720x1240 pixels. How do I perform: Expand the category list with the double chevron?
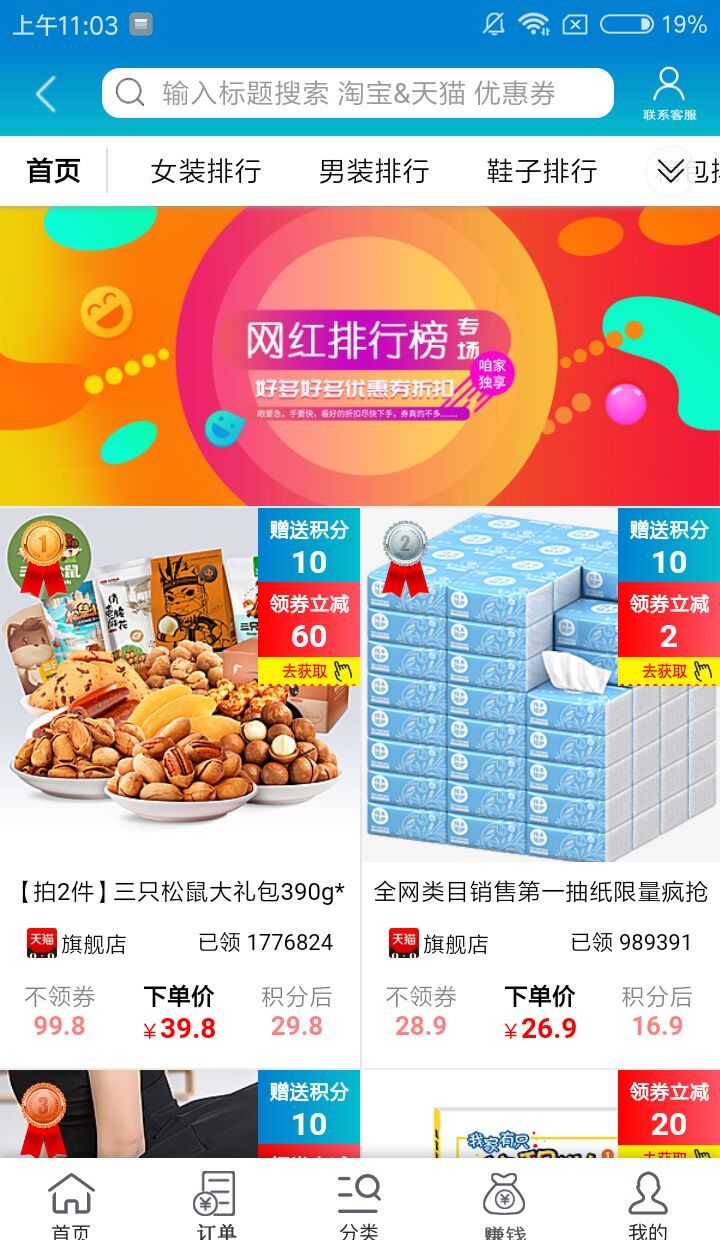click(x=670, y=171)
